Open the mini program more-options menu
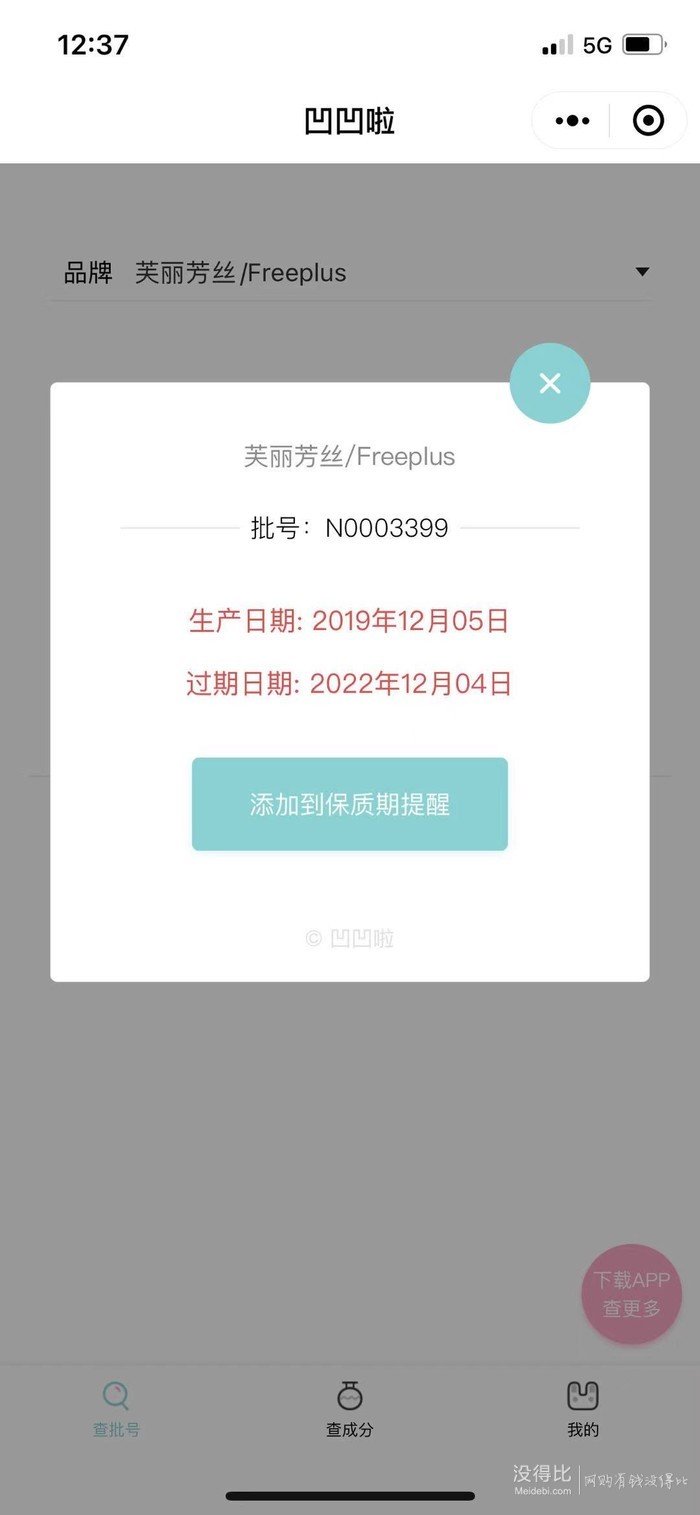Viewport: 700px width, 1515px height. click(x=572, y=121)
